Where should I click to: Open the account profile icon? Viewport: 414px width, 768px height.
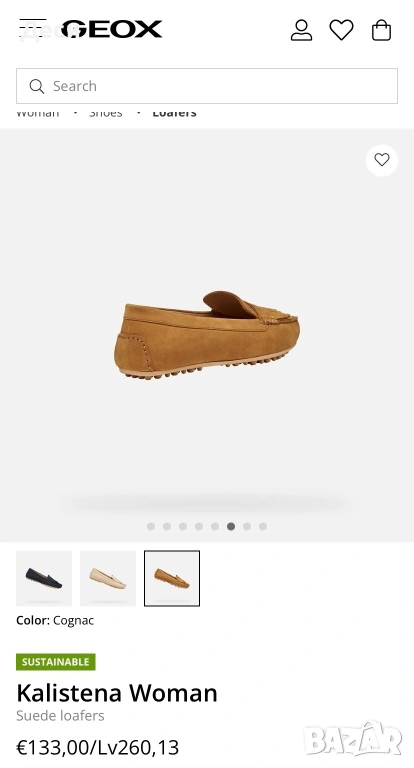pos(301,30)
